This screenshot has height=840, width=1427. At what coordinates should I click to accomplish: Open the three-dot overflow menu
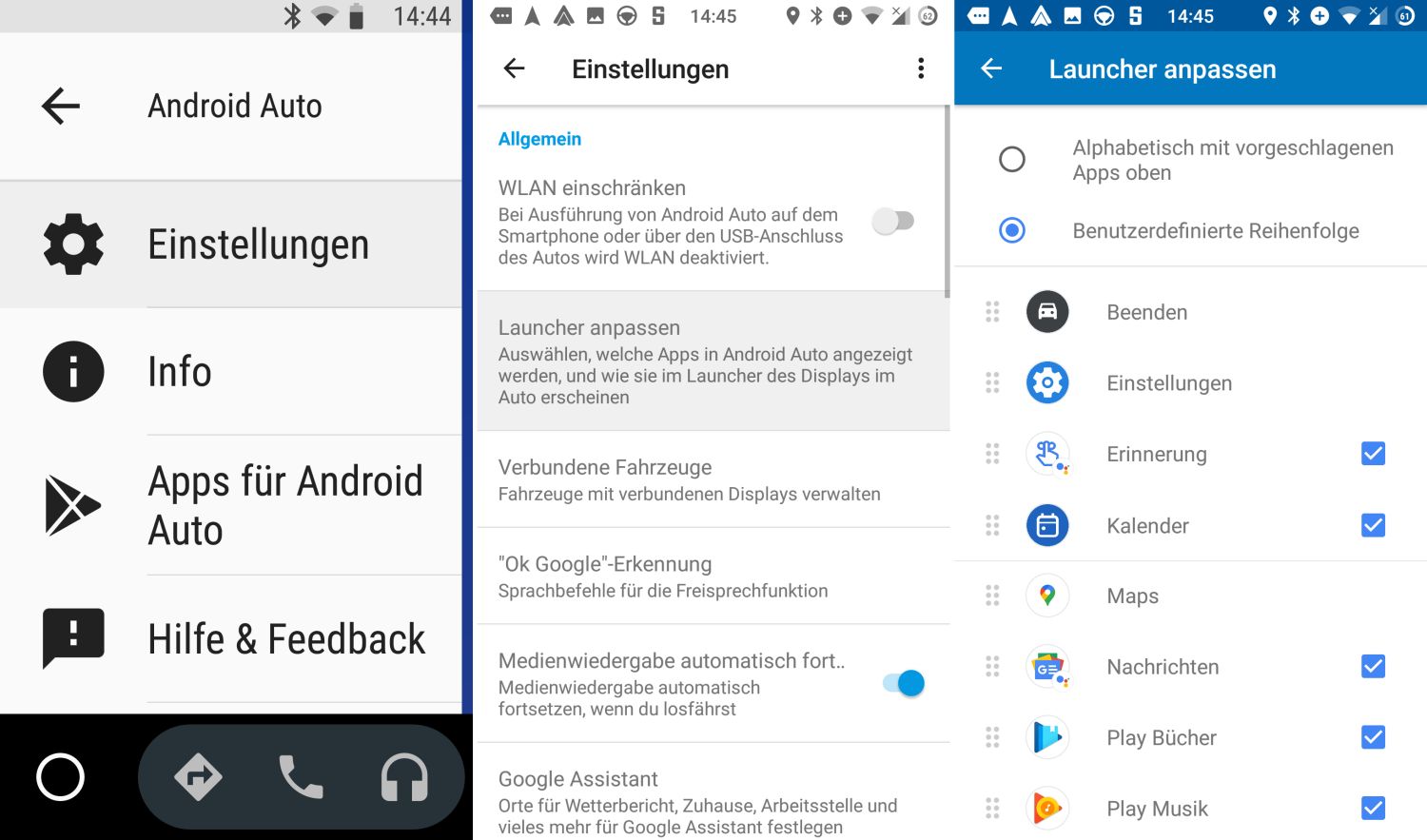920,68
